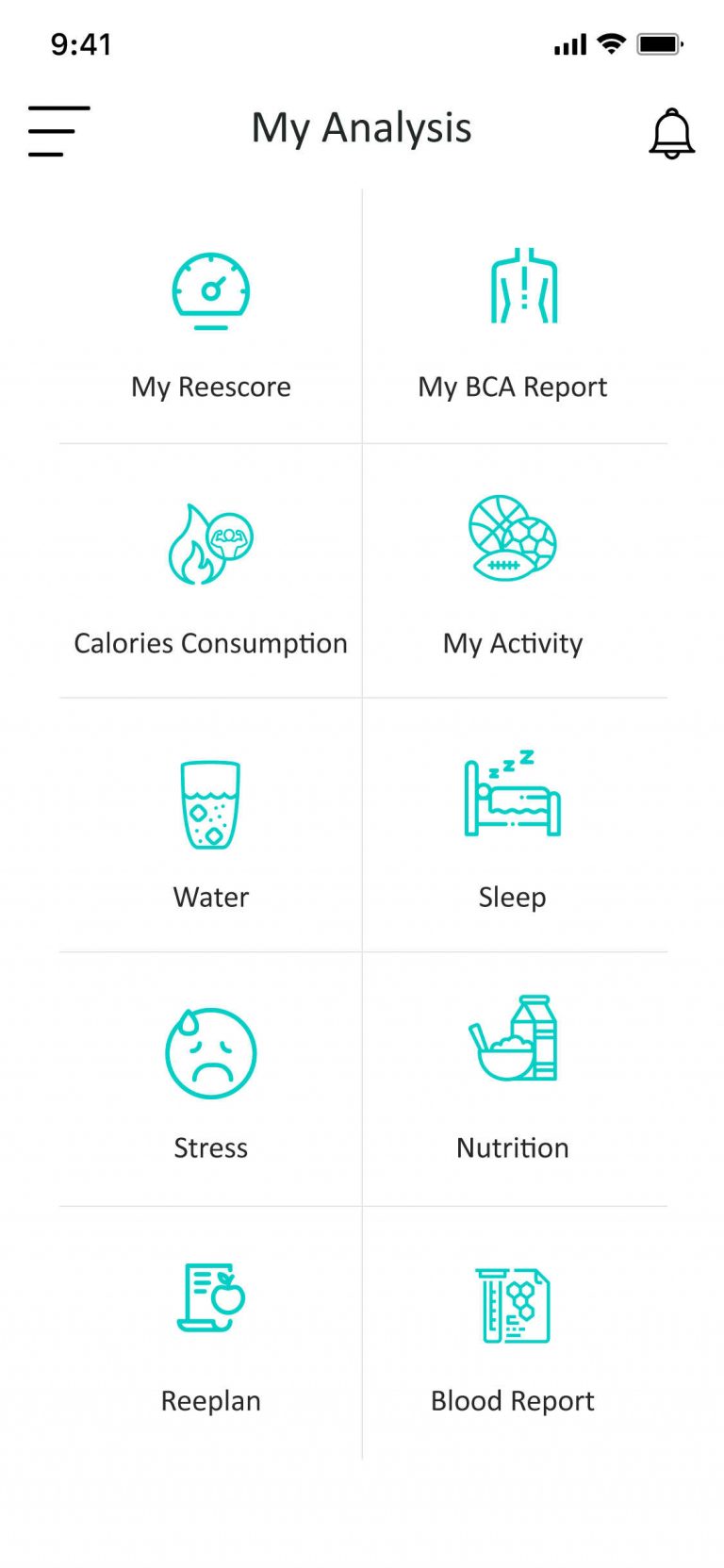Open the hamburger menu

[58, 131]
